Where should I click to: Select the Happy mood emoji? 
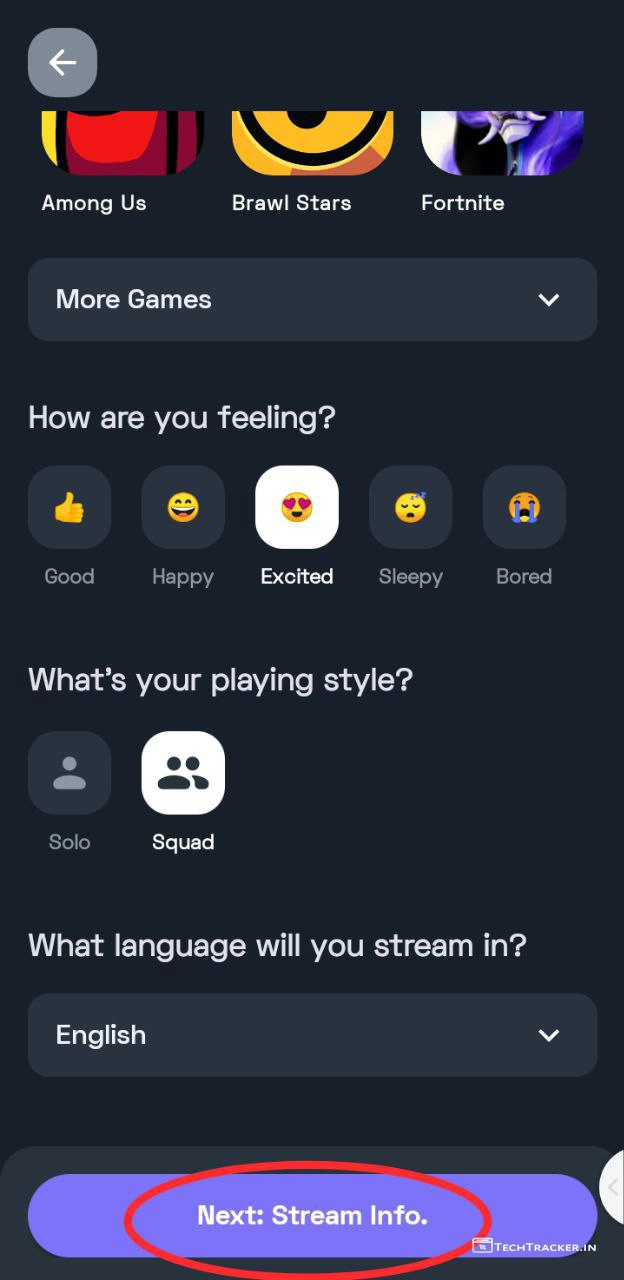pyautogui.click(x=183, y=507)
